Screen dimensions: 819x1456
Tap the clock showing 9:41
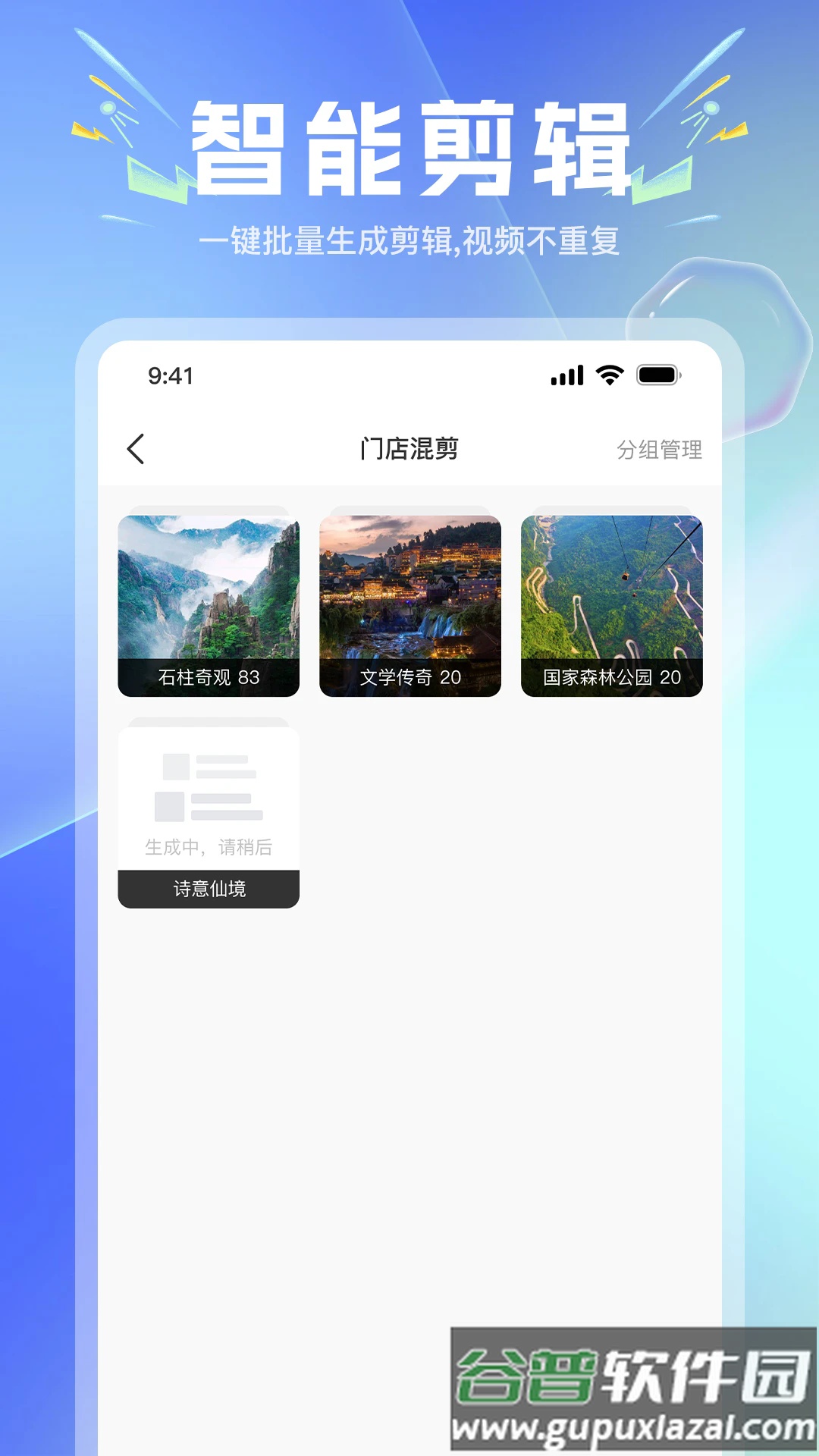point(168,374)
